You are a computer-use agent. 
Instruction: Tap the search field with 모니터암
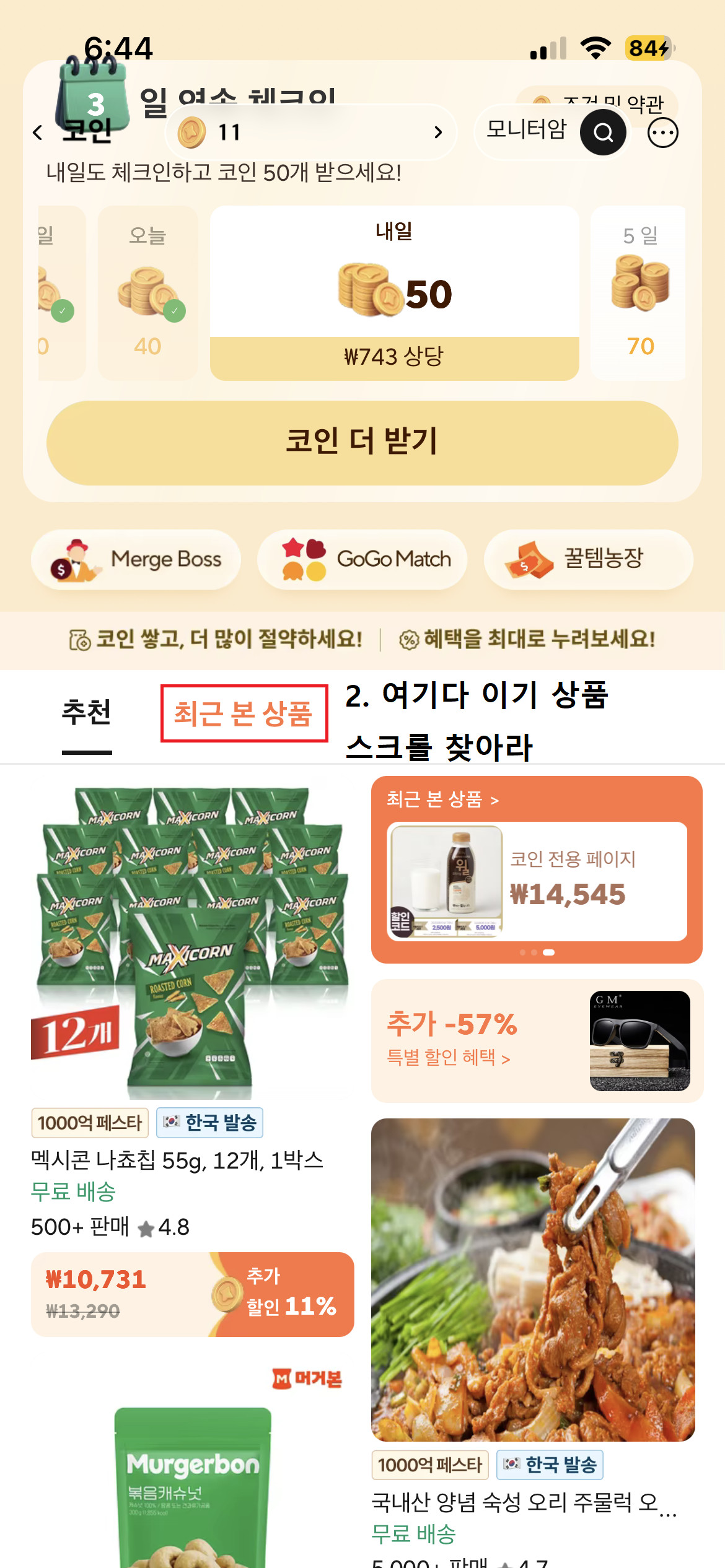click(x=527, y=130)
